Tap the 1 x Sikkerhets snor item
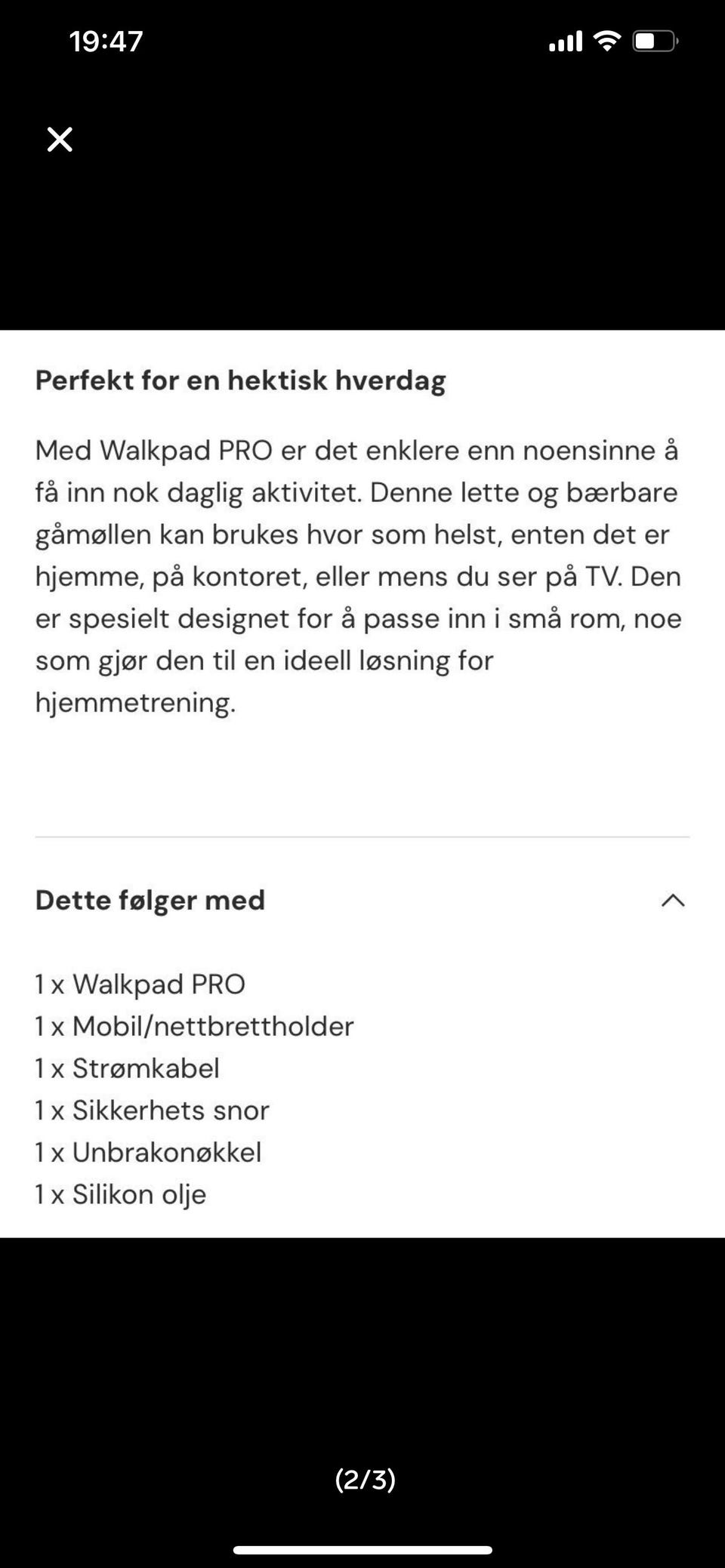Image resolution: width=725 pixels, height=1568 pixels. click(151, 1110)
